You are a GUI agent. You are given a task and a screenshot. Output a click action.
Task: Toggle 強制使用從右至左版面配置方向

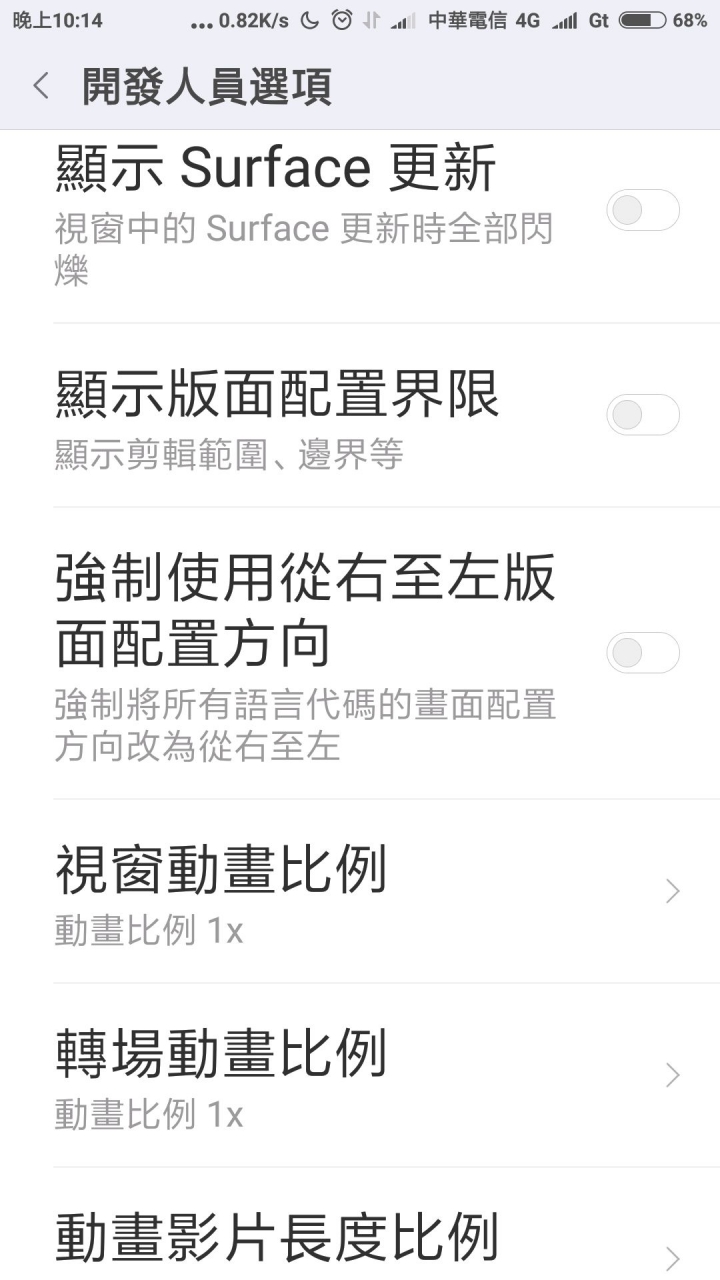coord(642,653)
